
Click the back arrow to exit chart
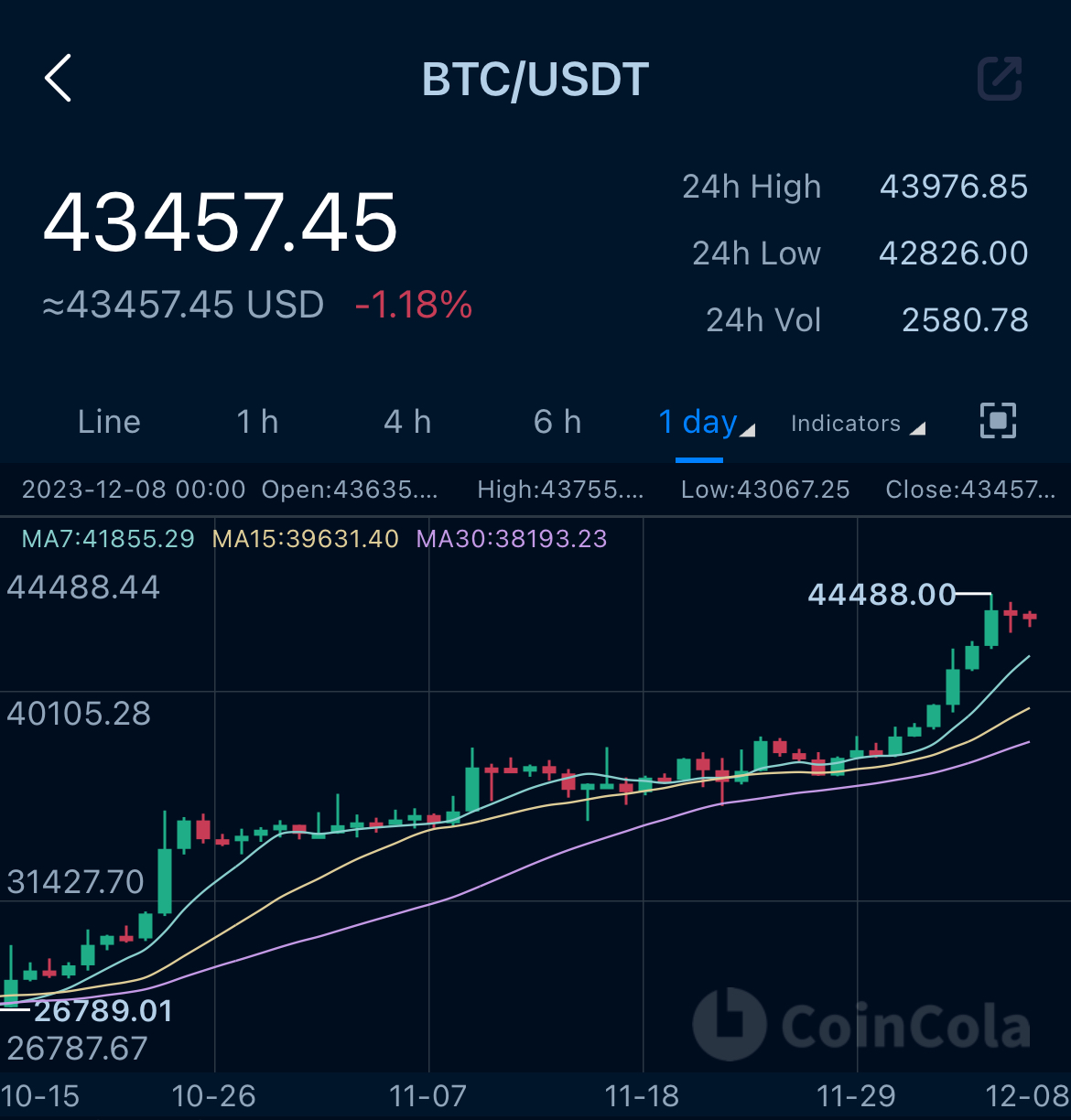click(x=58, y=79)
